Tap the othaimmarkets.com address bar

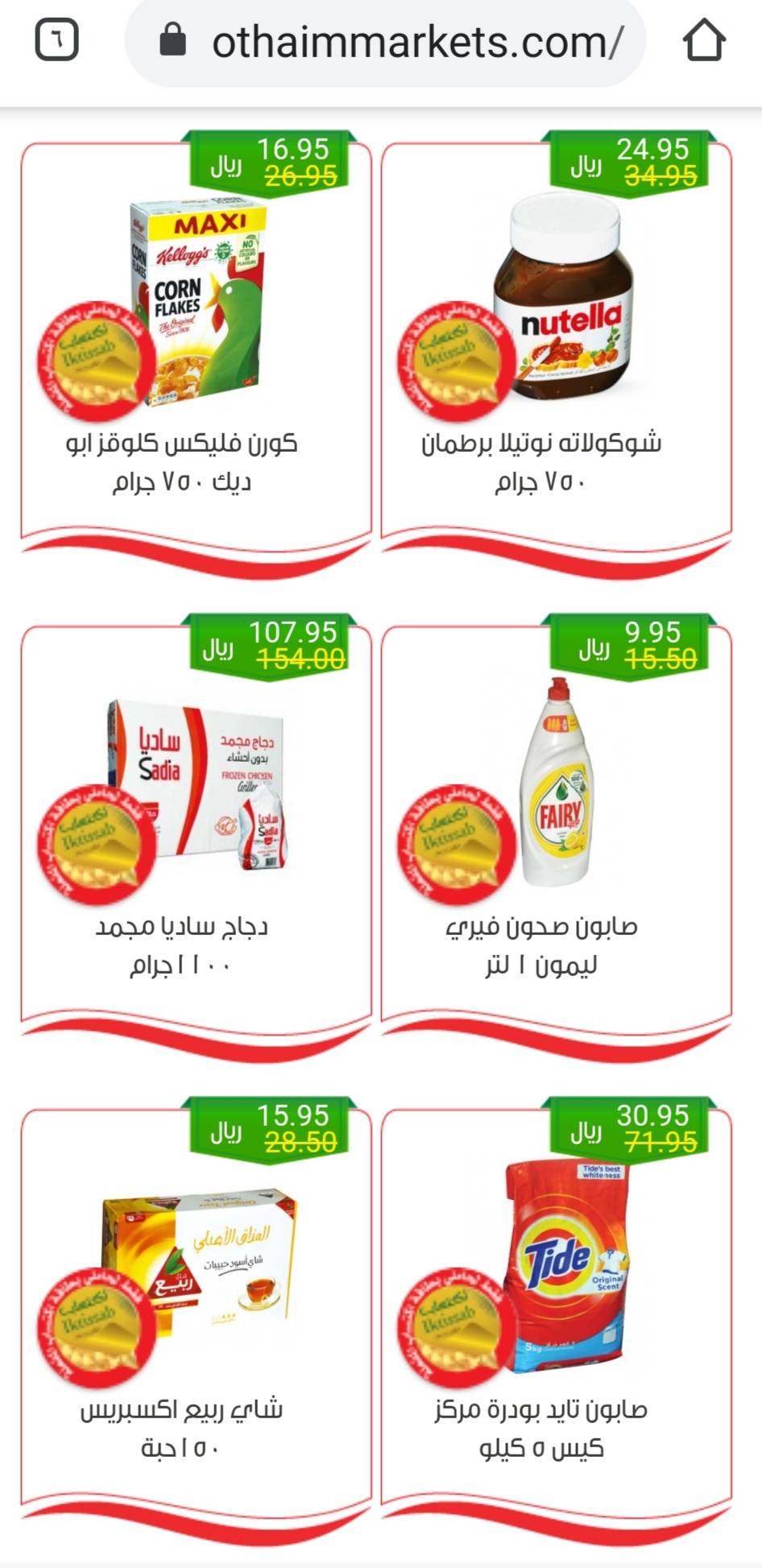tap(385, 42)
